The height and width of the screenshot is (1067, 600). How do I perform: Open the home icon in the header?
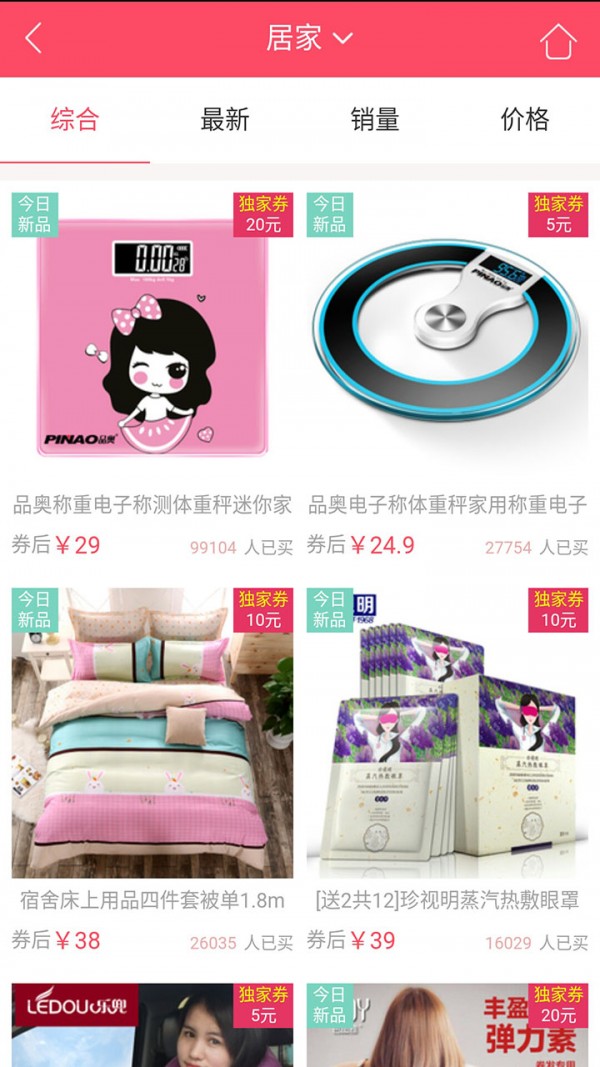pyautogui.click(x=558, y=41)
